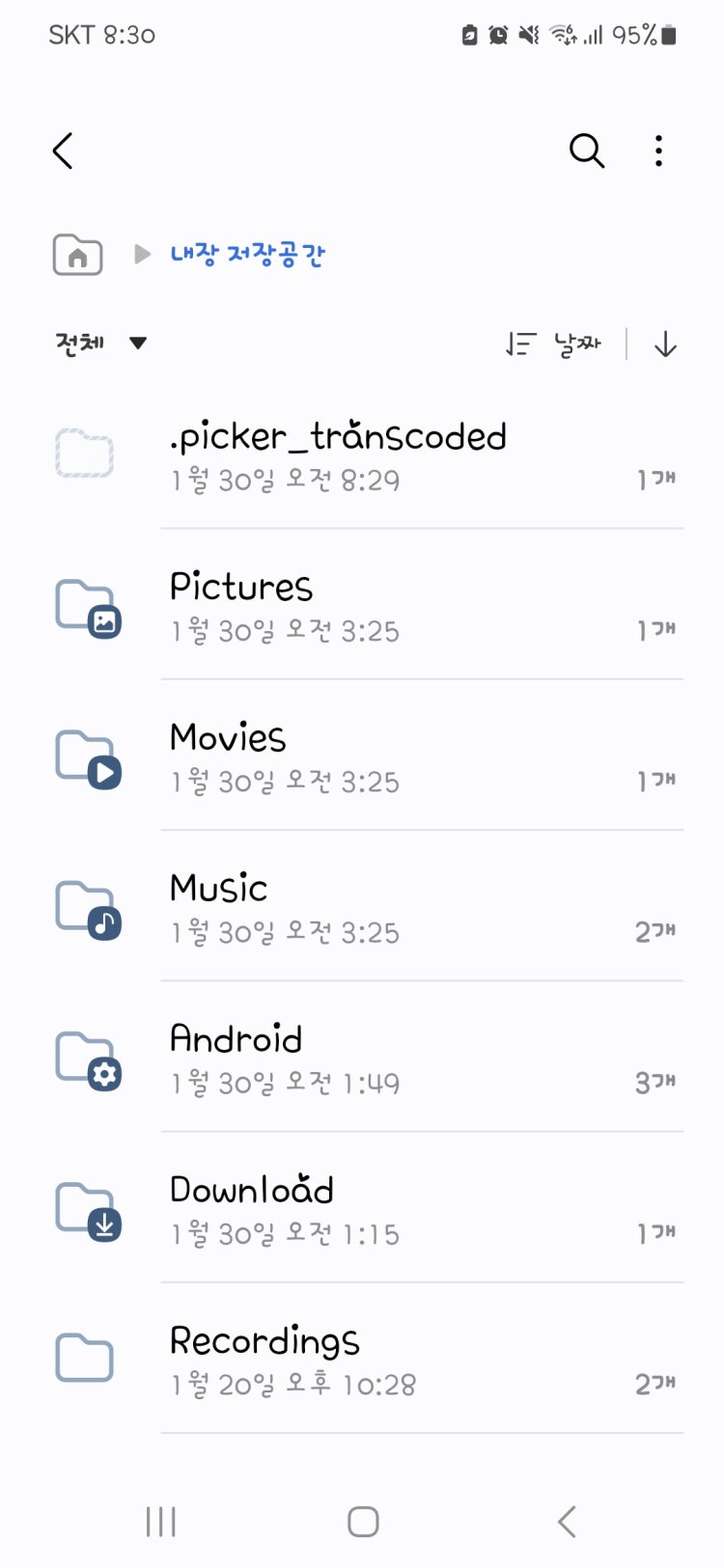Open the Download folder with arrow badge
Image resolution: width=724 pixels, height=1568 pixels.
(86, 1208)
